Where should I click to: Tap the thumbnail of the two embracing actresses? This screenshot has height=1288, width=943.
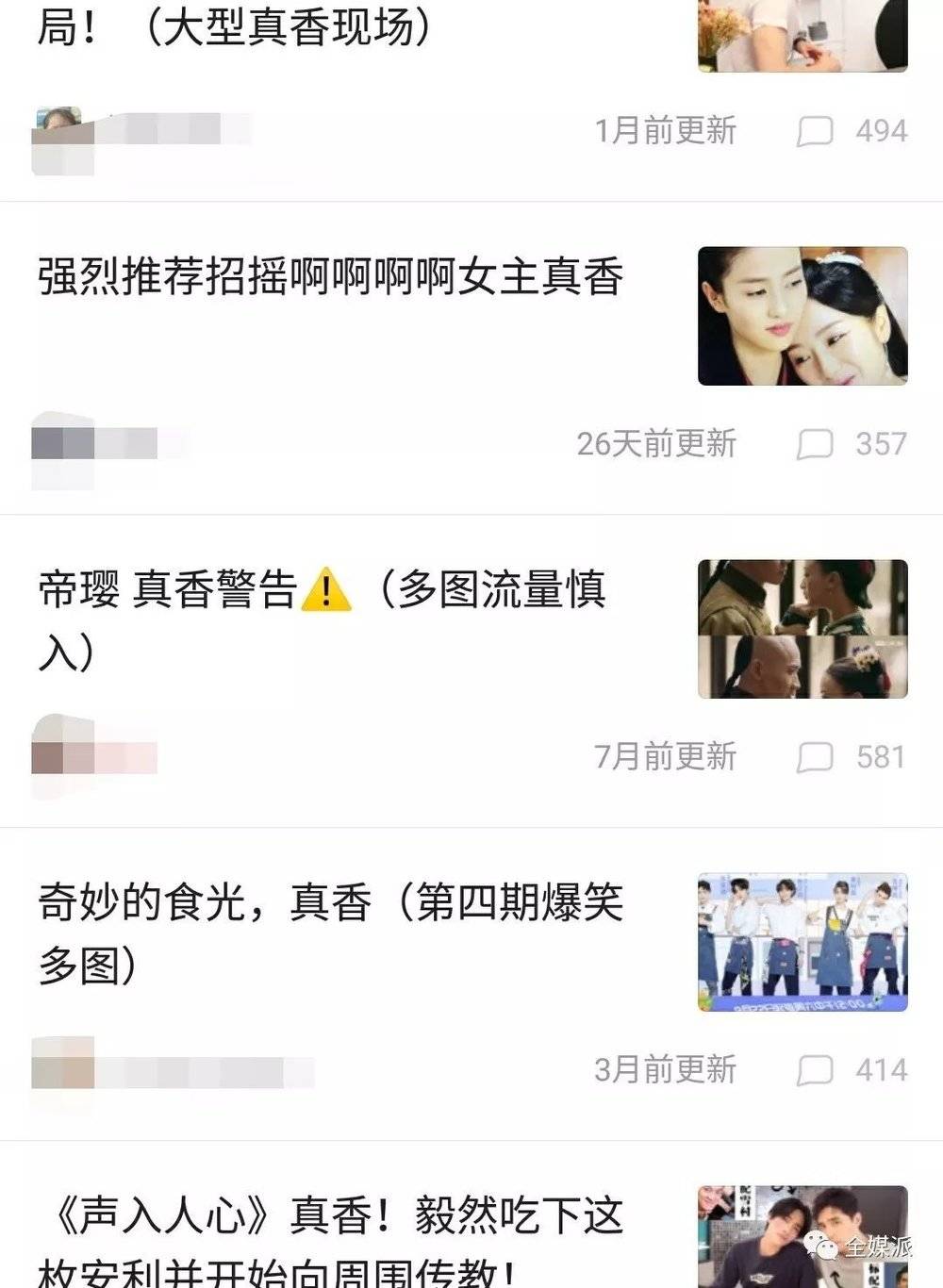coord(802,316)
